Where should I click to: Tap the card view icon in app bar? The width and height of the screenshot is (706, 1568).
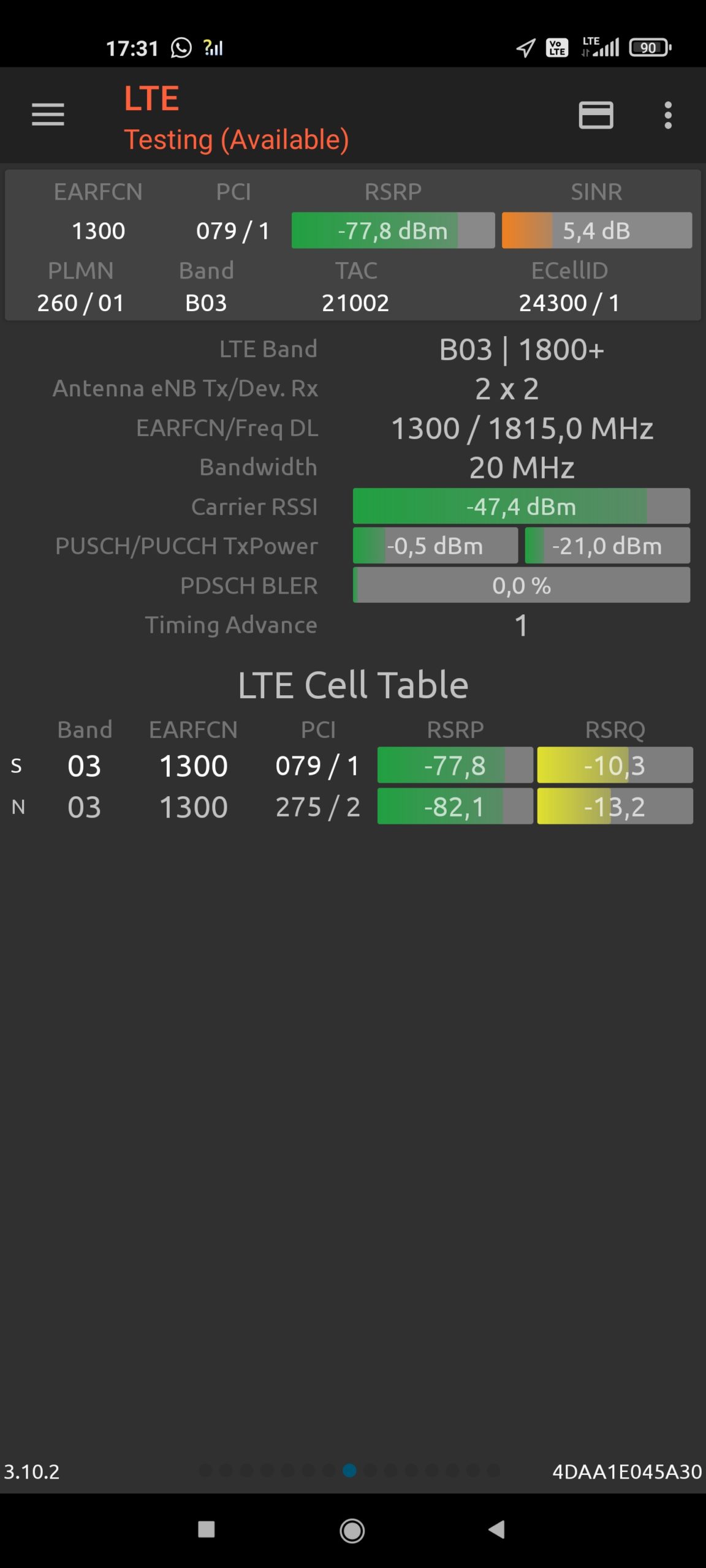pos(596,115)
